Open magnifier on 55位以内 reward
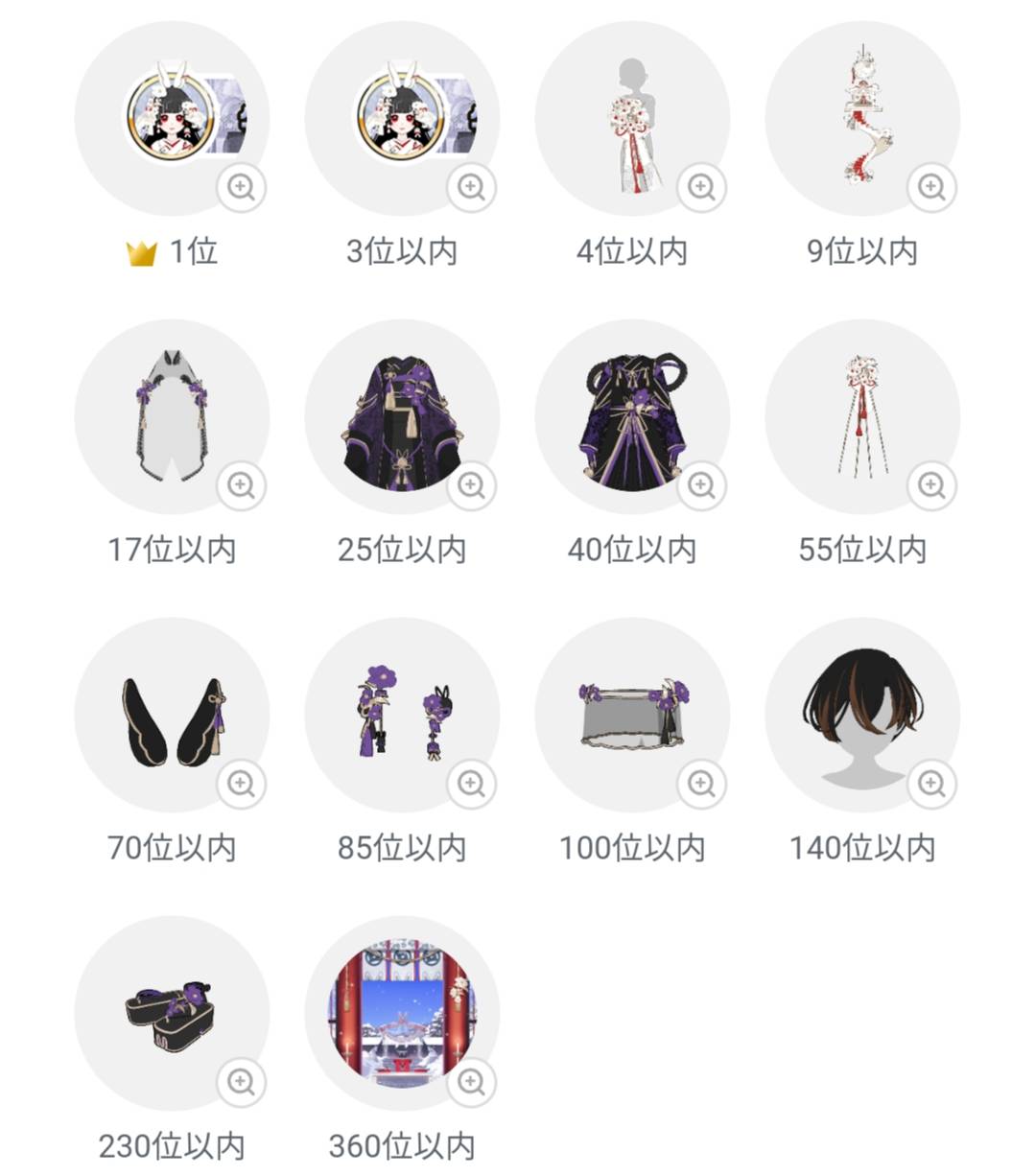The height and width of the screenshot is (1176, 1035). coord(931,485)
